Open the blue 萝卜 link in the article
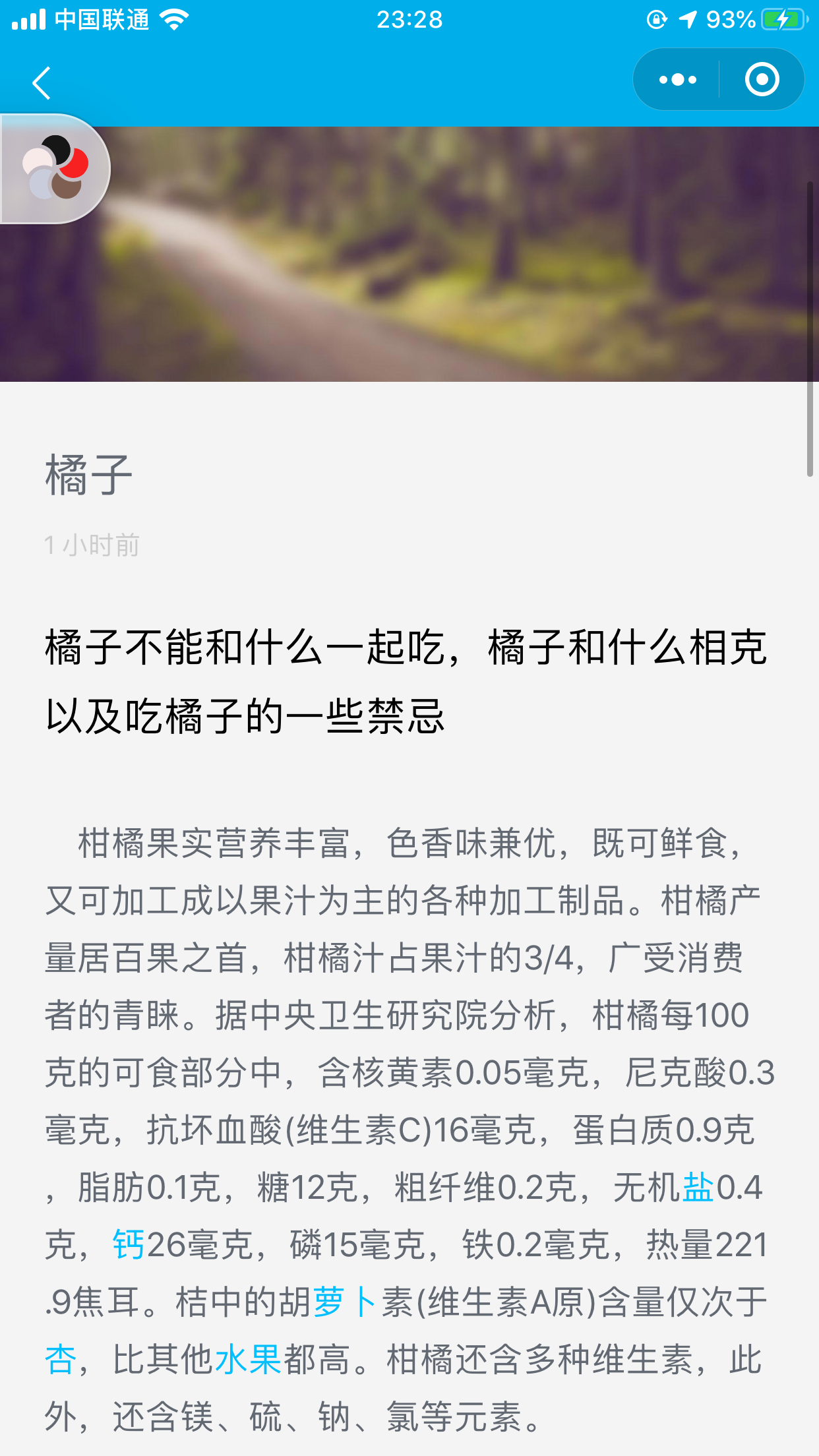The height and width of the screenshot is (1456, 819). [x=346, y=1302]
